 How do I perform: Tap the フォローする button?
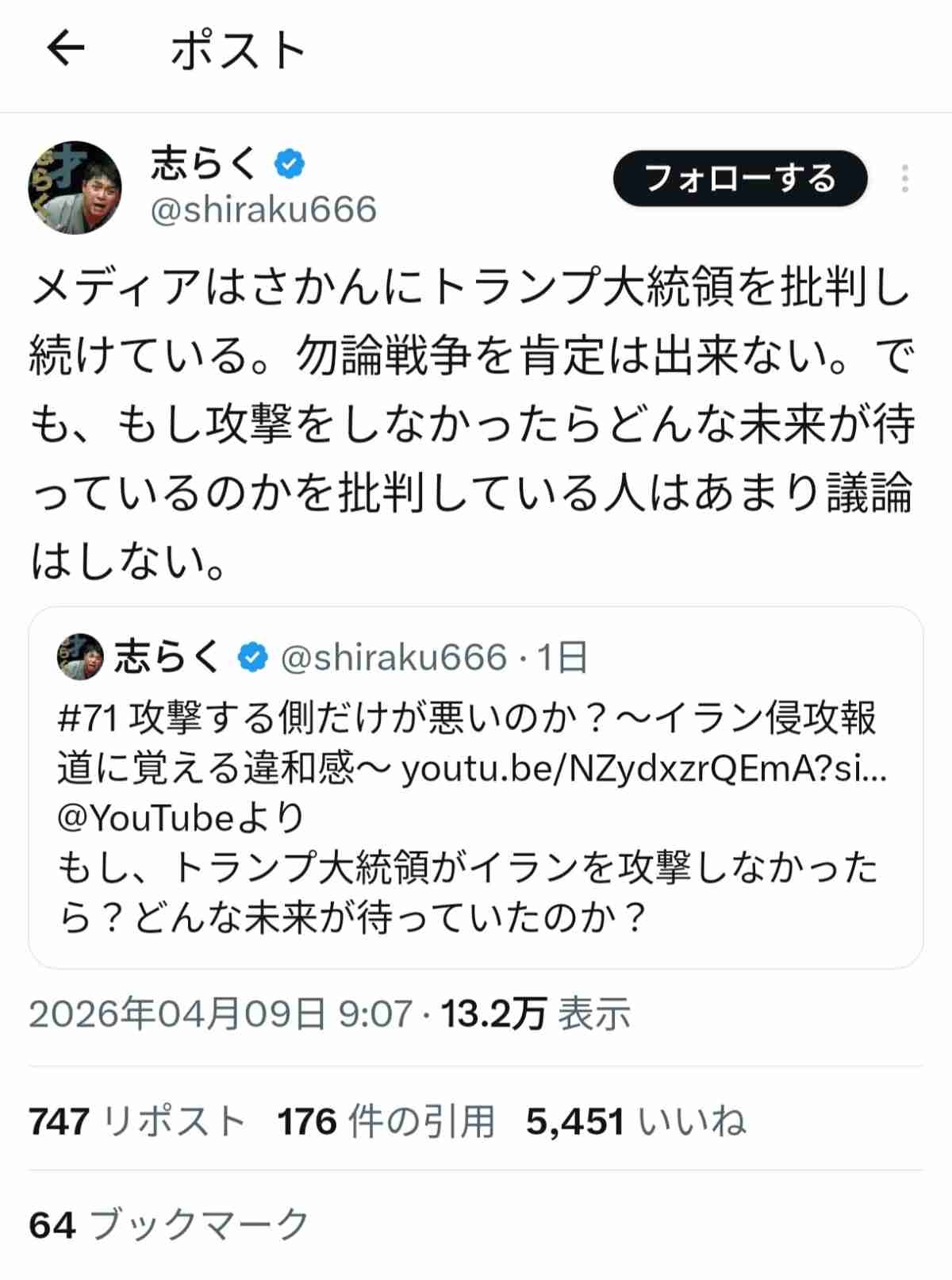(739, 179)
